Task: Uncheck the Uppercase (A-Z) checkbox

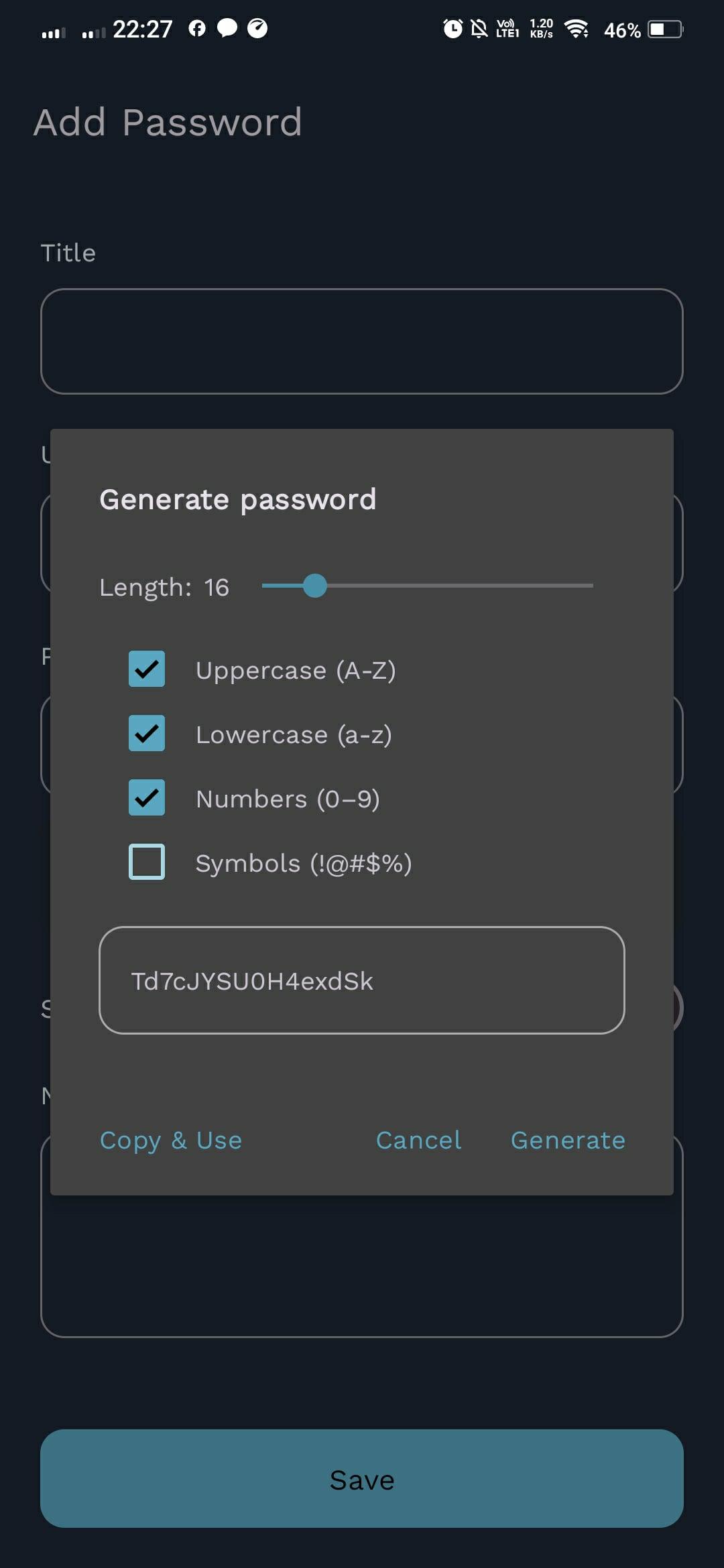Action: 147,669
